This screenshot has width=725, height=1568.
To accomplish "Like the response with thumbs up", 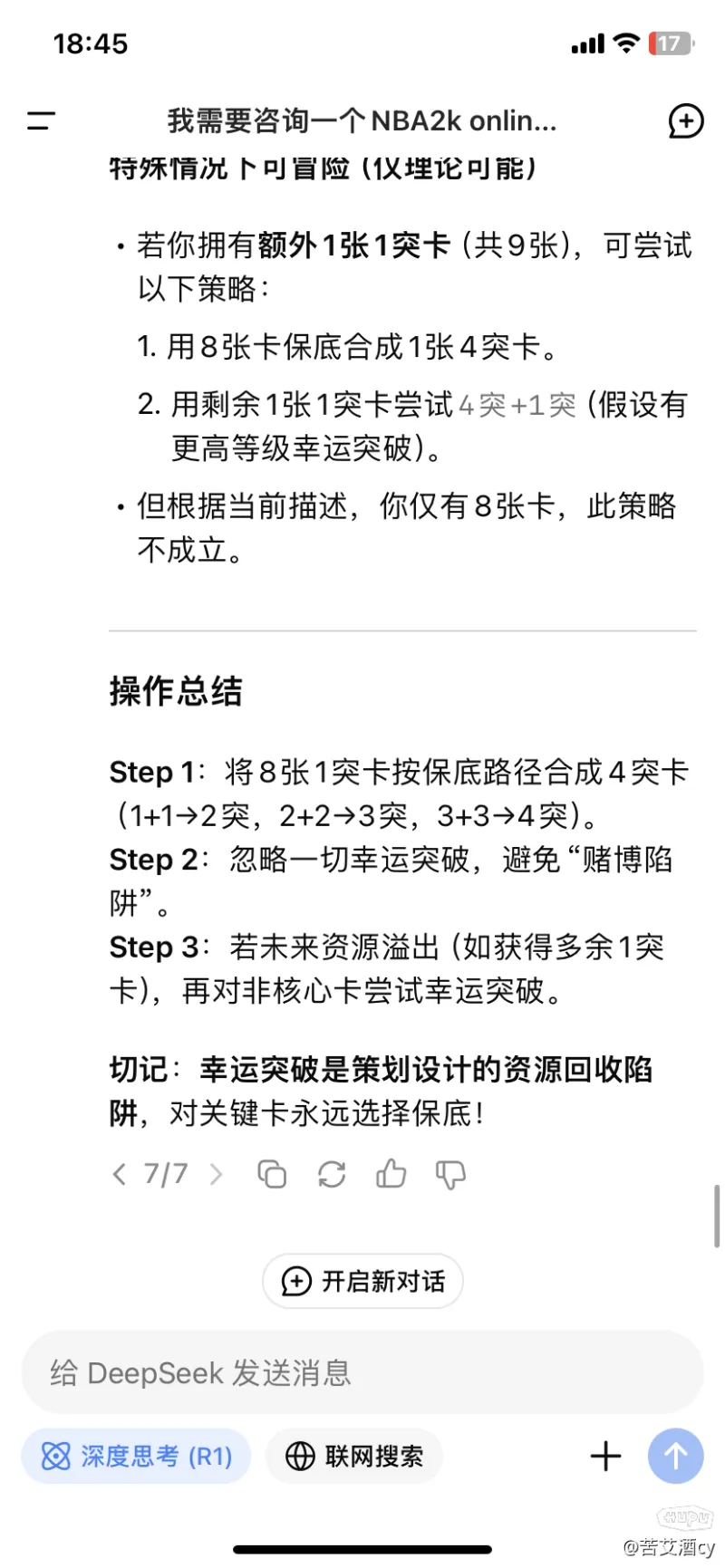I will coord(391,1174).
